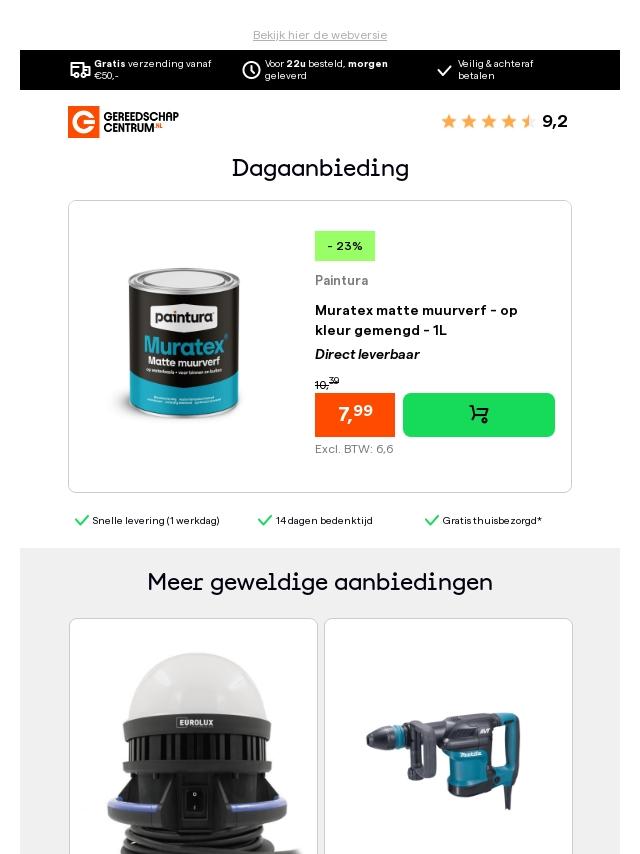Open the Muratex matte muurverf product image

(184, 343)
